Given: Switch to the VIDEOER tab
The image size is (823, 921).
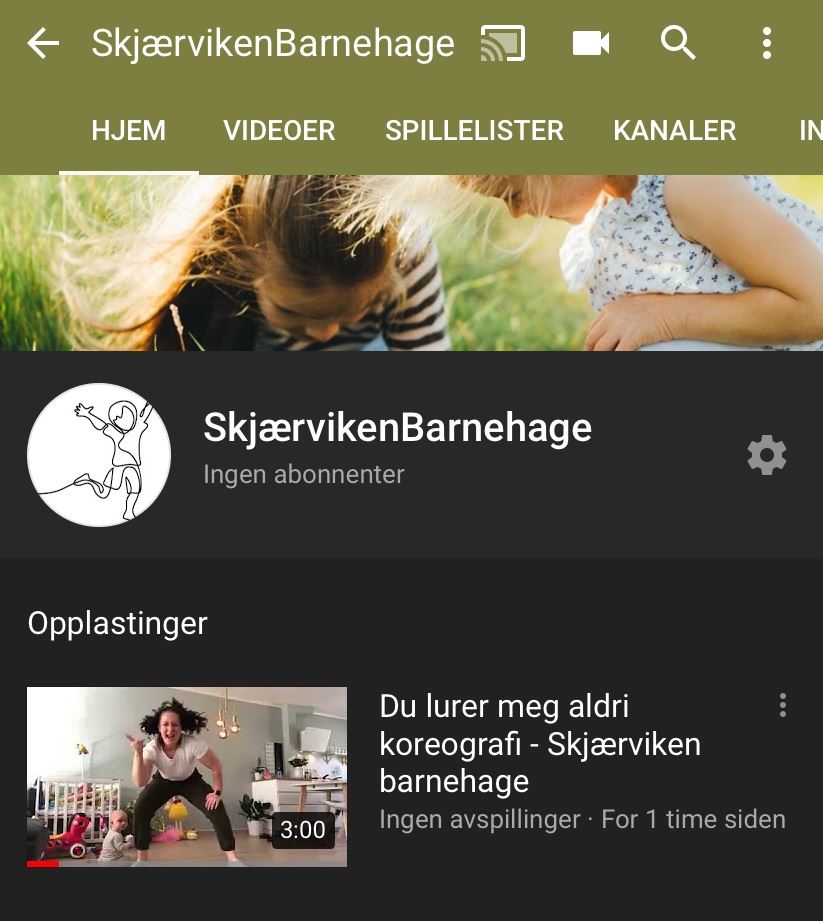Looking at the screenshot, I should (279, 130).
